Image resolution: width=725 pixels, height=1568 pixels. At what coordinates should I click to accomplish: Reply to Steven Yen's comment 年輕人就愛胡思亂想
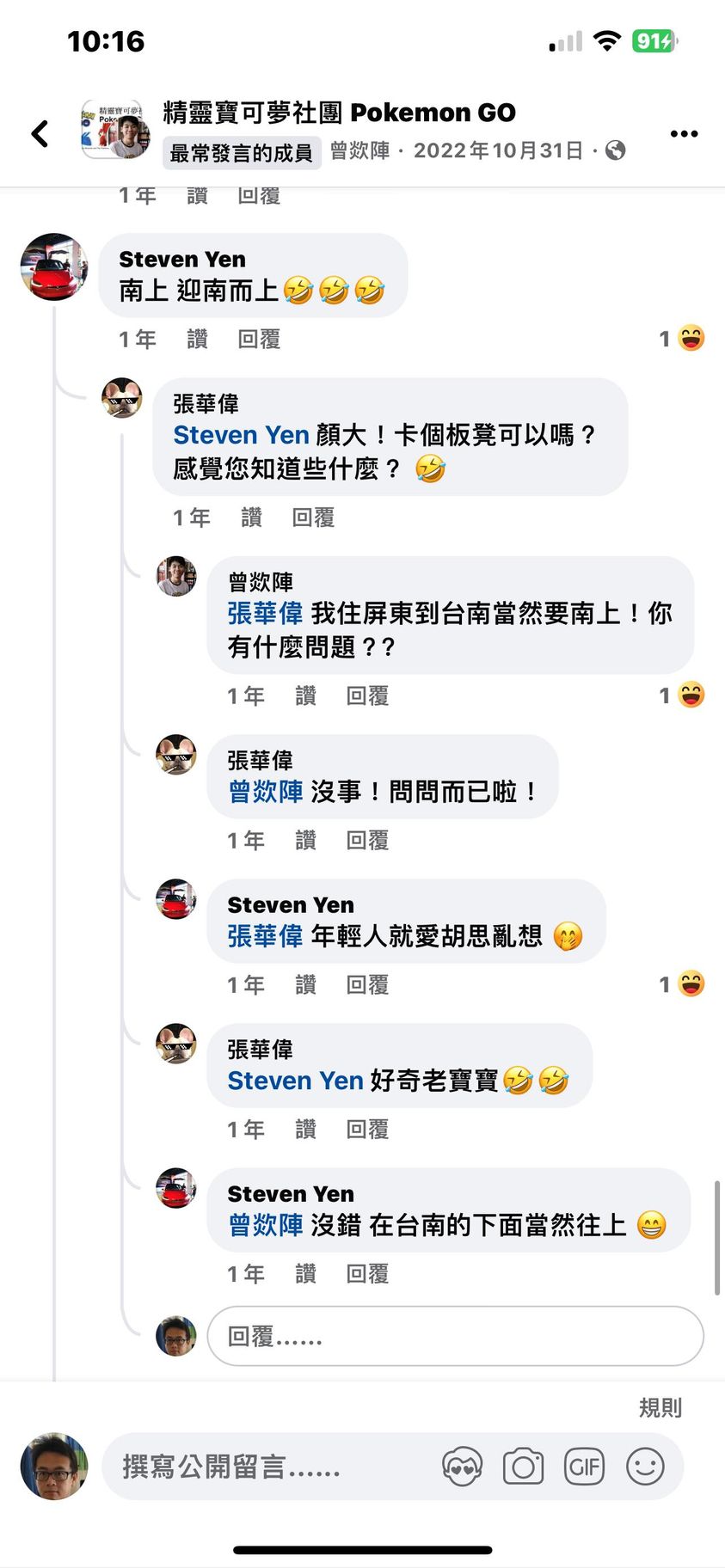point(367,984)
